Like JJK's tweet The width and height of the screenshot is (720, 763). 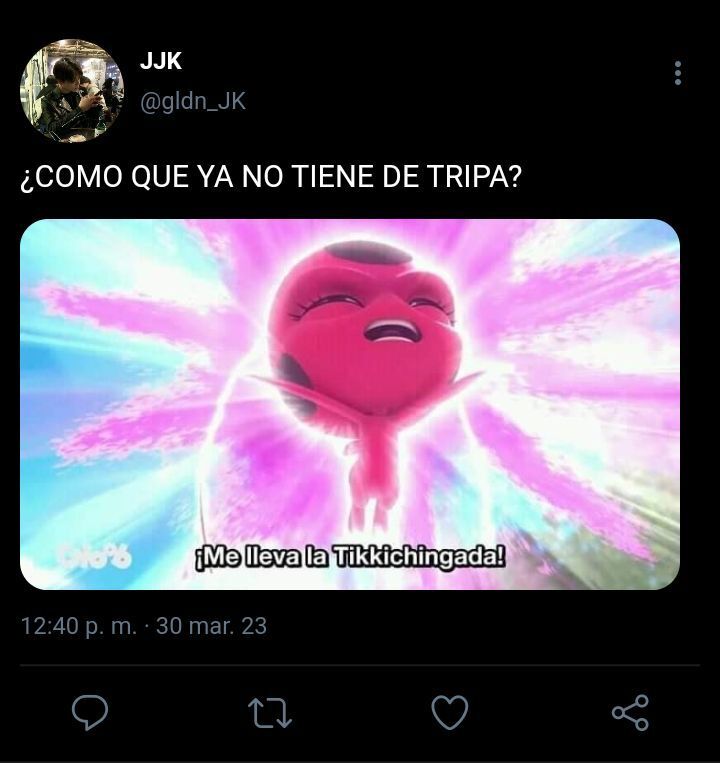pyautogui.click(x=449, y=712)
